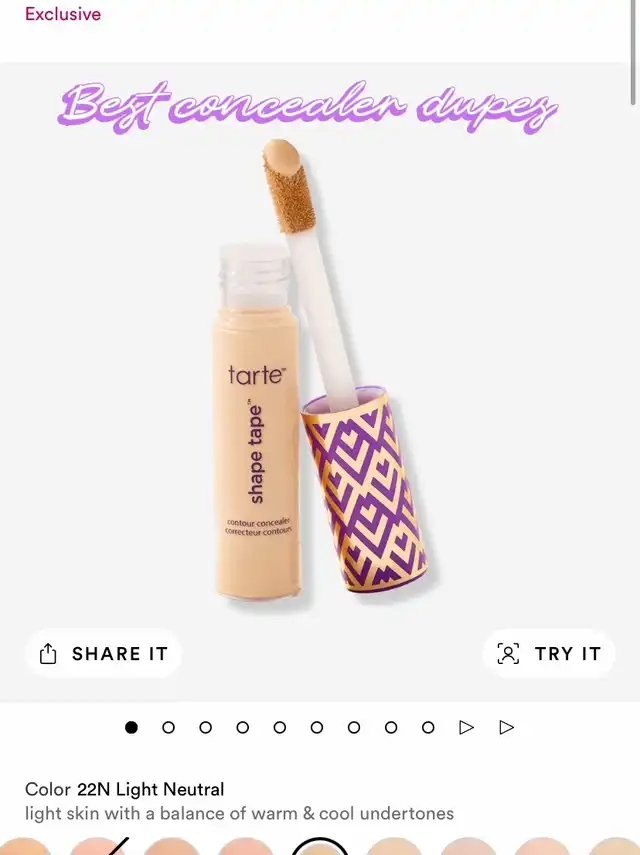The image size is (640, 855).
Task: Go to the last circular image dot
Action: tap(428, 727)
